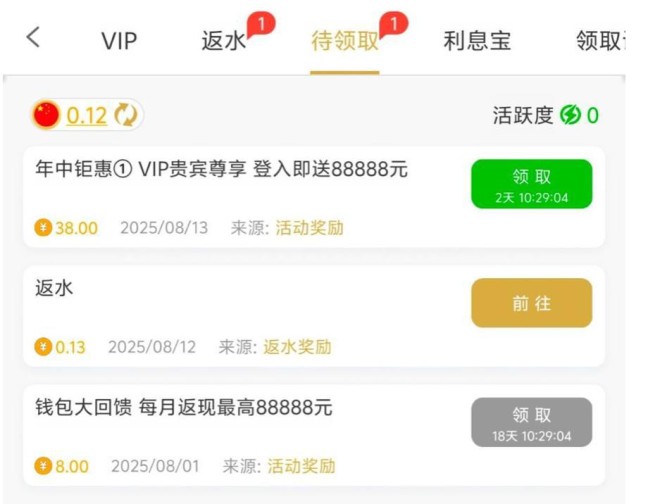The image size is (648, 504).
Task: Go back using the top-left arrow
Action: [34, 38]
